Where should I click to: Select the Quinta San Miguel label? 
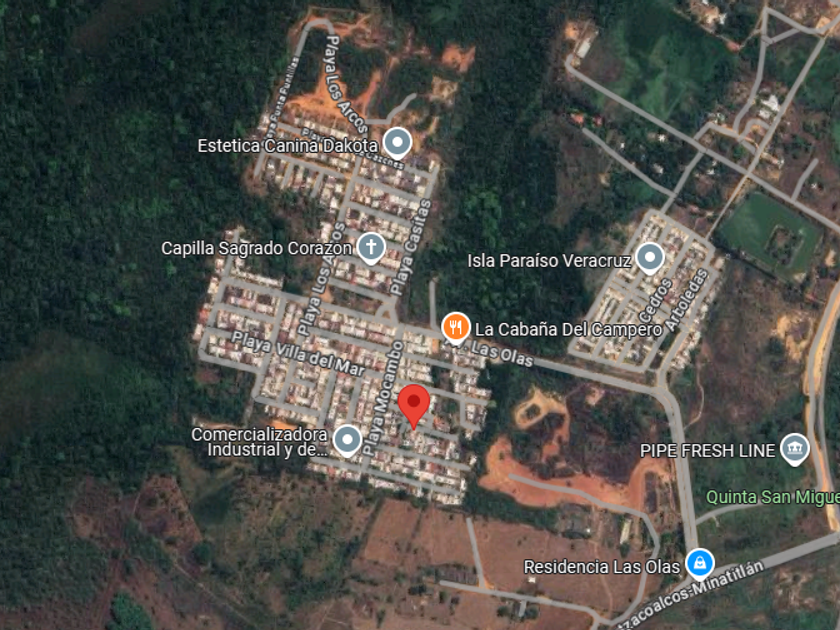point(772,497)
